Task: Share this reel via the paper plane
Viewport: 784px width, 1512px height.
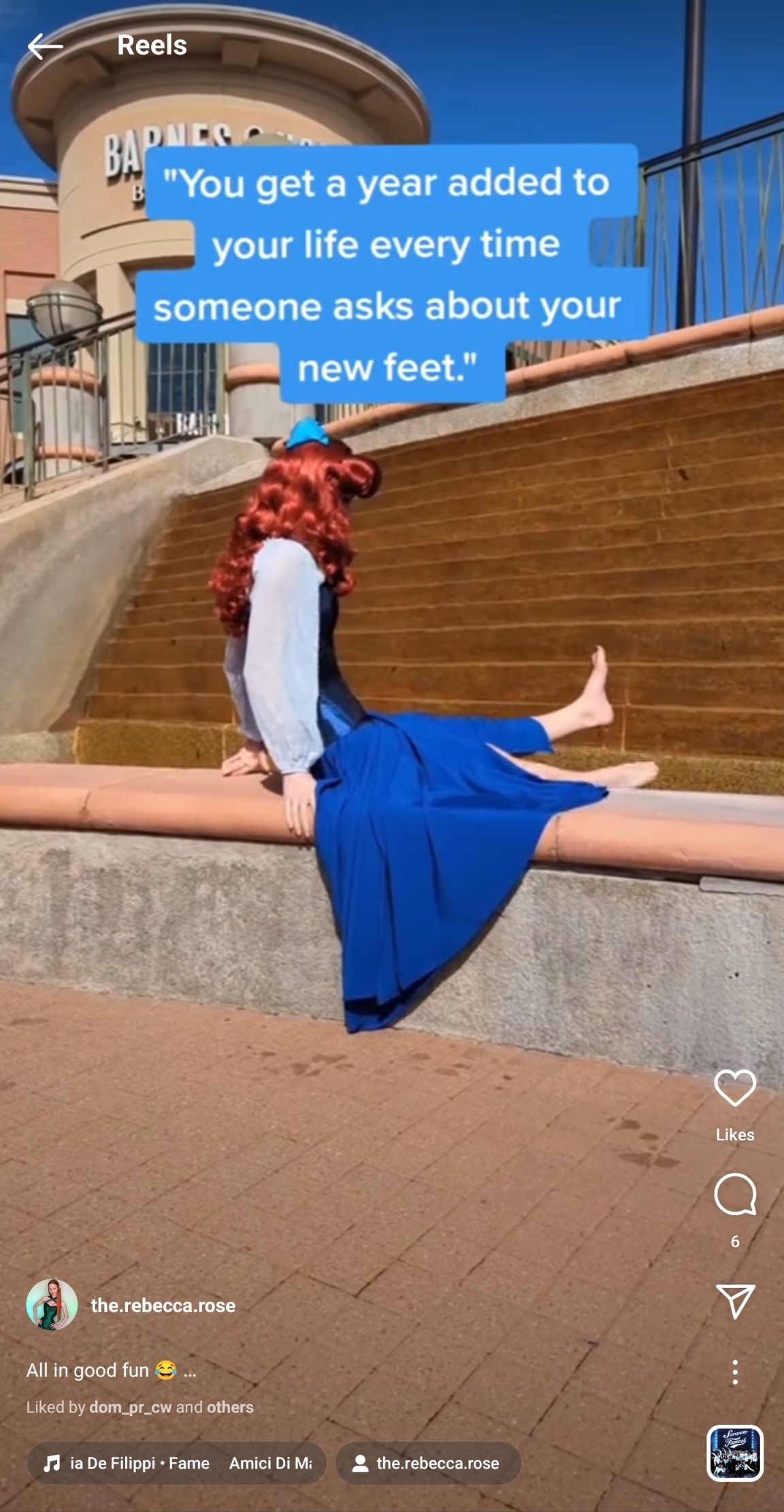Action: (735, 1300)
